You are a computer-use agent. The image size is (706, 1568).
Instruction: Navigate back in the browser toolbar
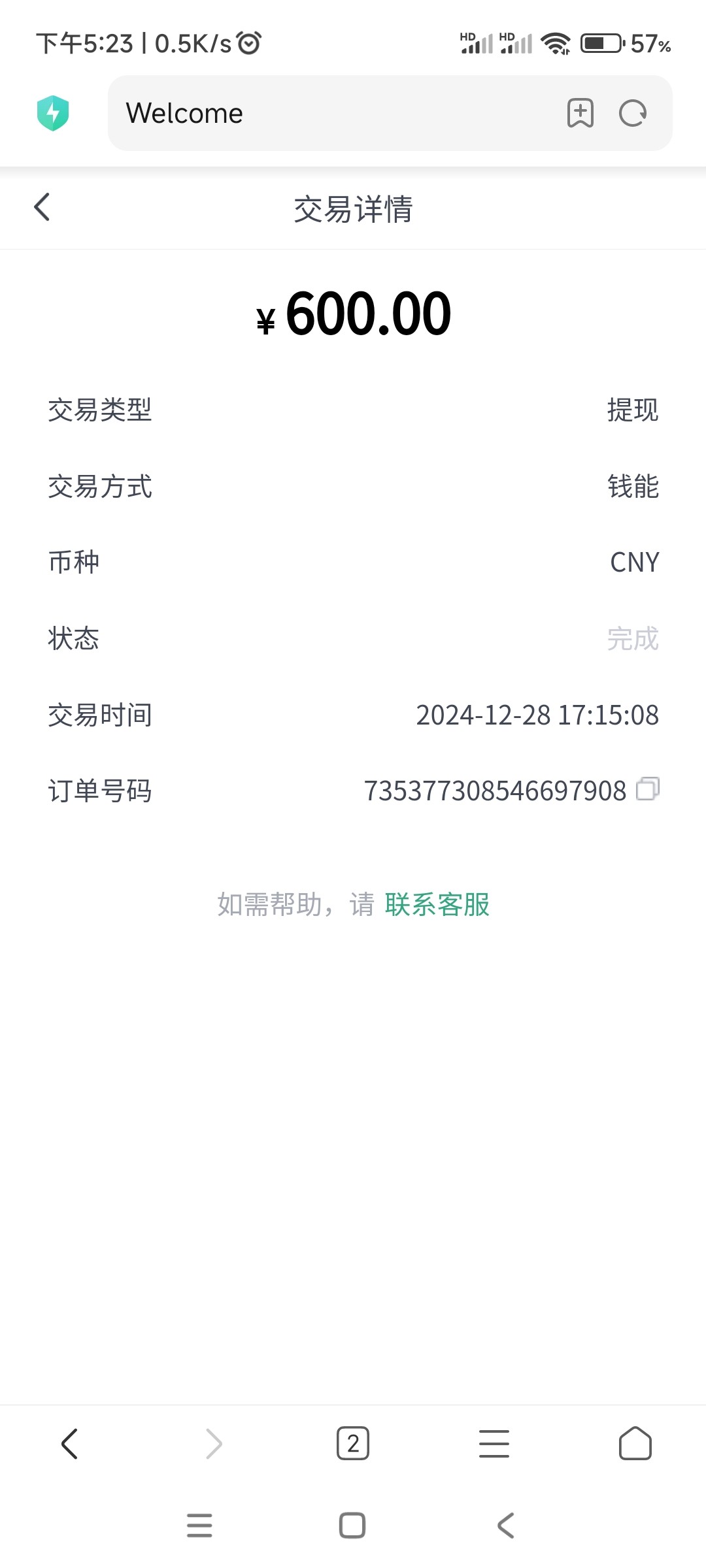[x=69, y=1444]
